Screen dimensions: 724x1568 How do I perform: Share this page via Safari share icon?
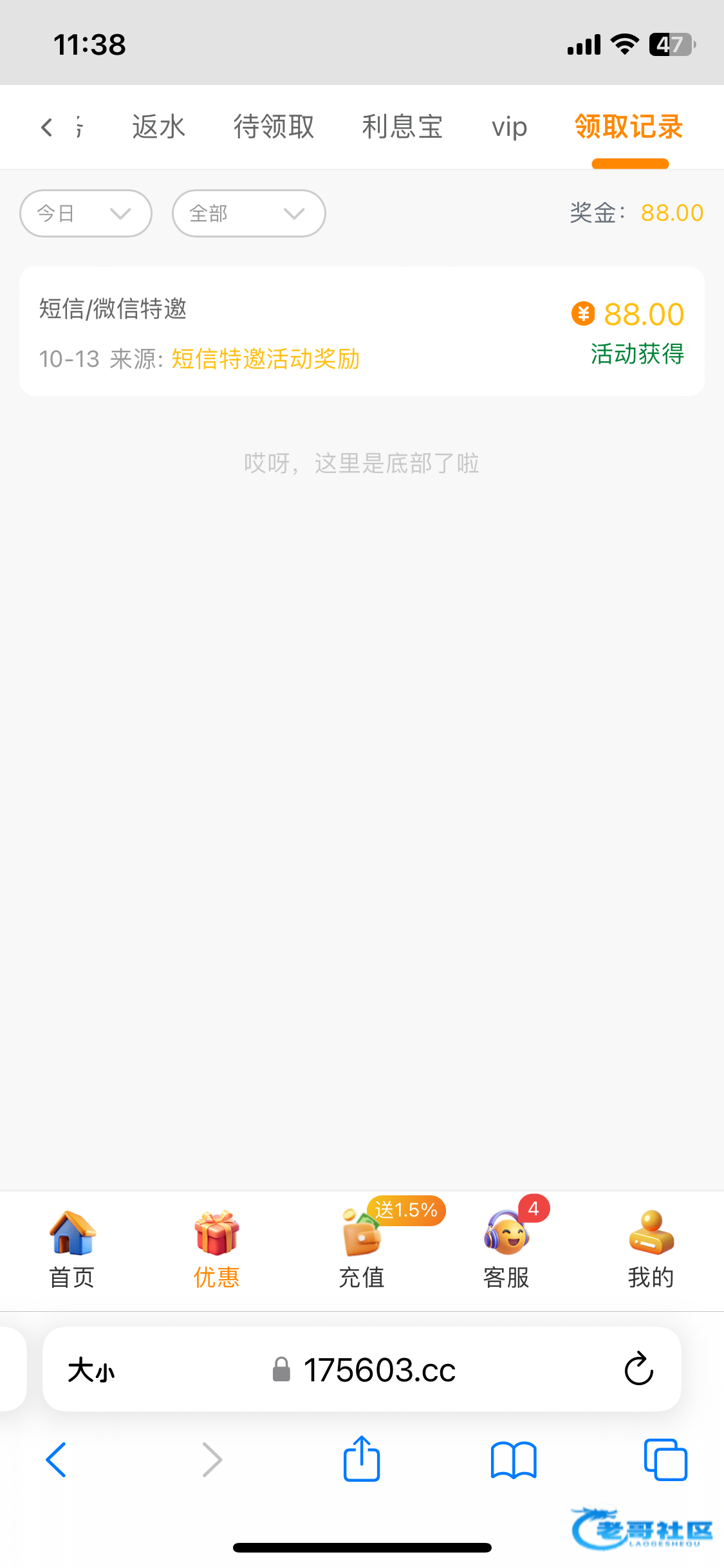pos(362,1459)
